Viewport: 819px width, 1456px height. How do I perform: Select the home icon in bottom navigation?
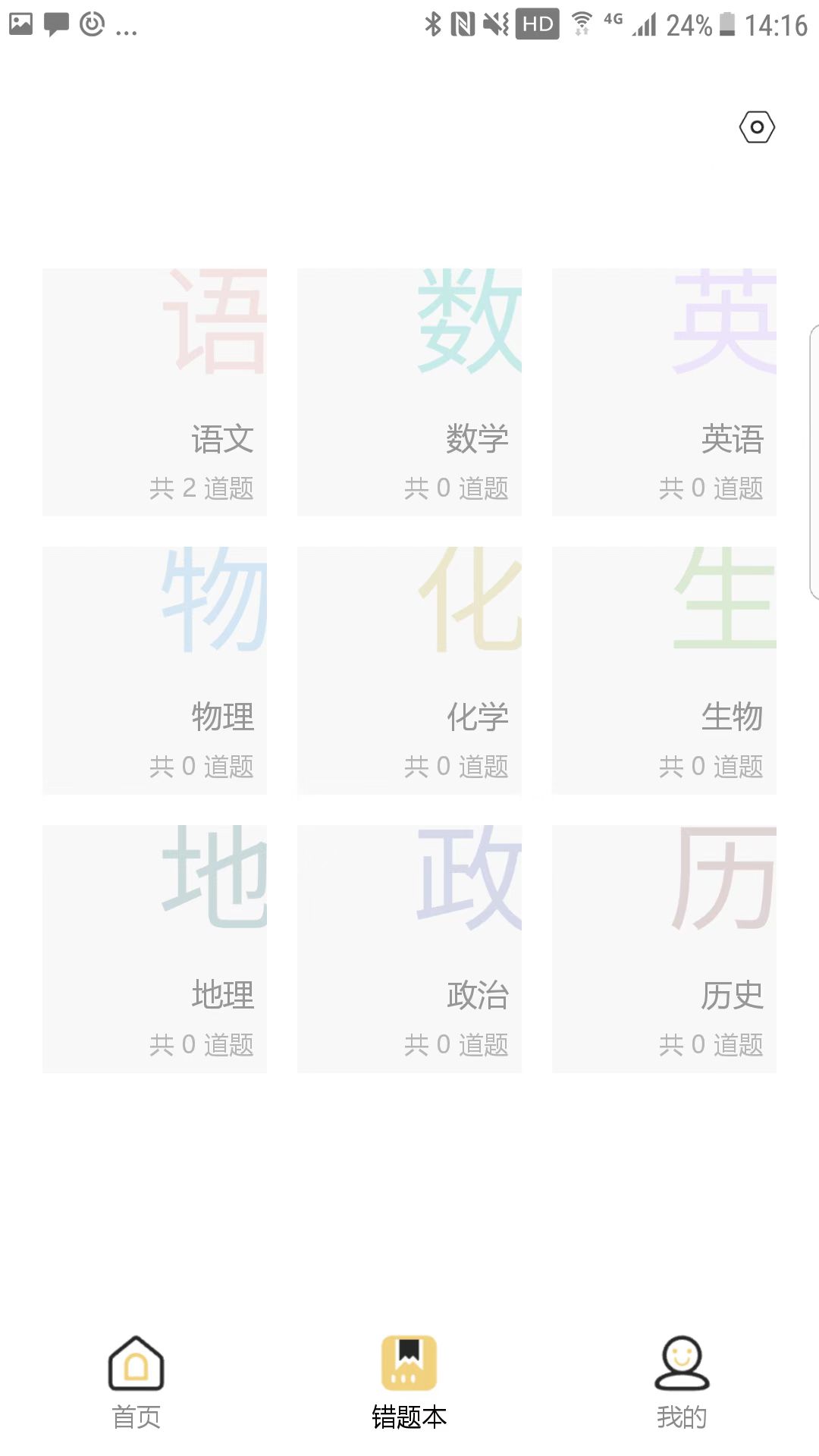pyautogui.click(x=136, y=1362)
